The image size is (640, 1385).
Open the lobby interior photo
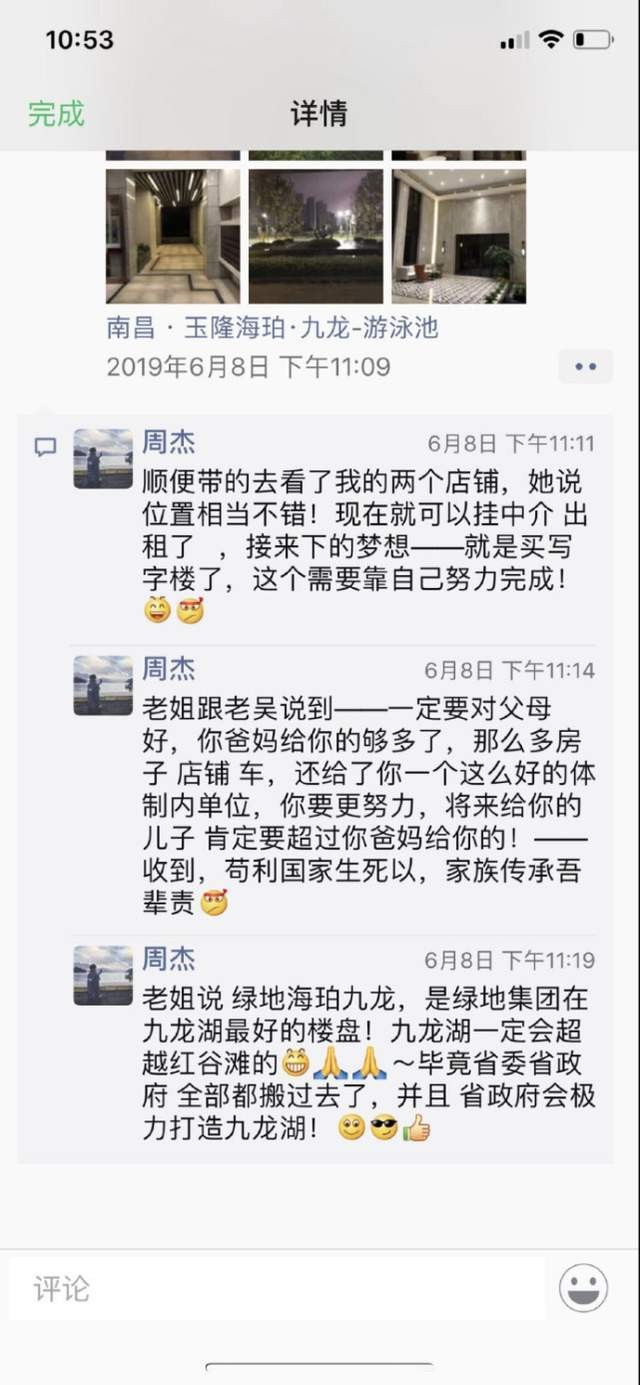[x=459, y=236]
